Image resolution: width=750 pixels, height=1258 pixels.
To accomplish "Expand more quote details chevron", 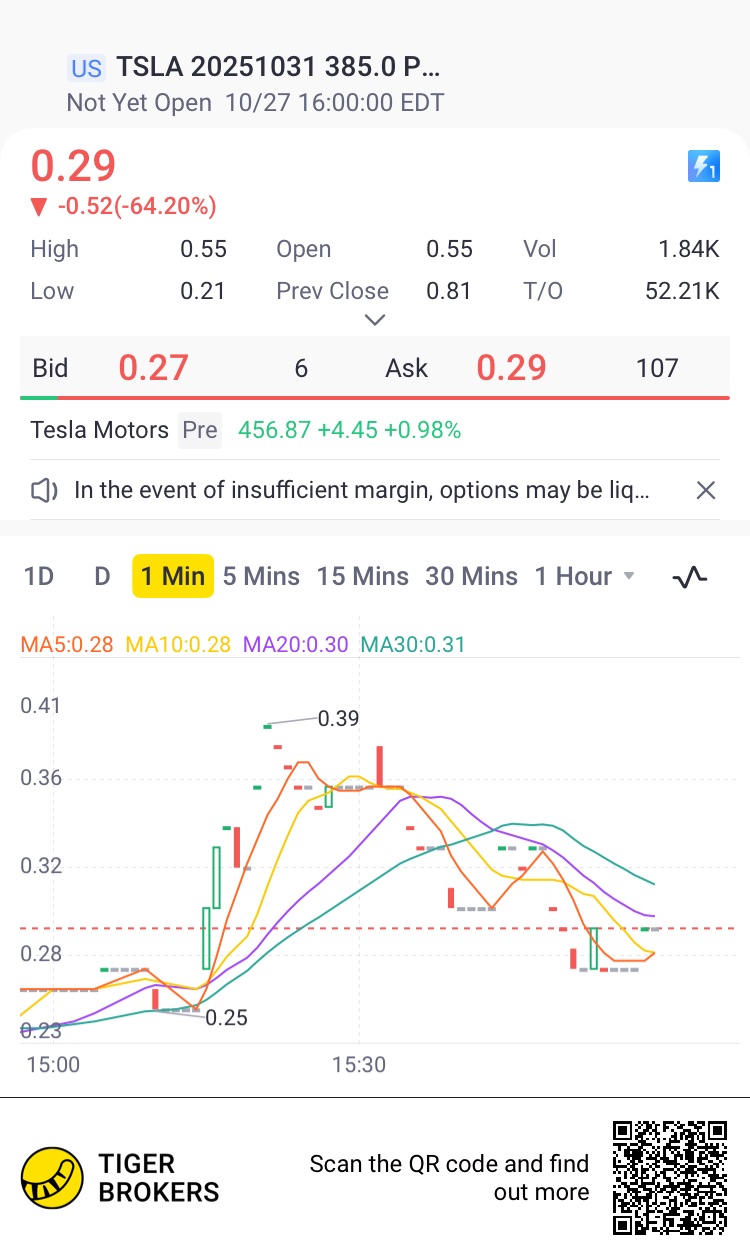I will click(x=375, y=320).
